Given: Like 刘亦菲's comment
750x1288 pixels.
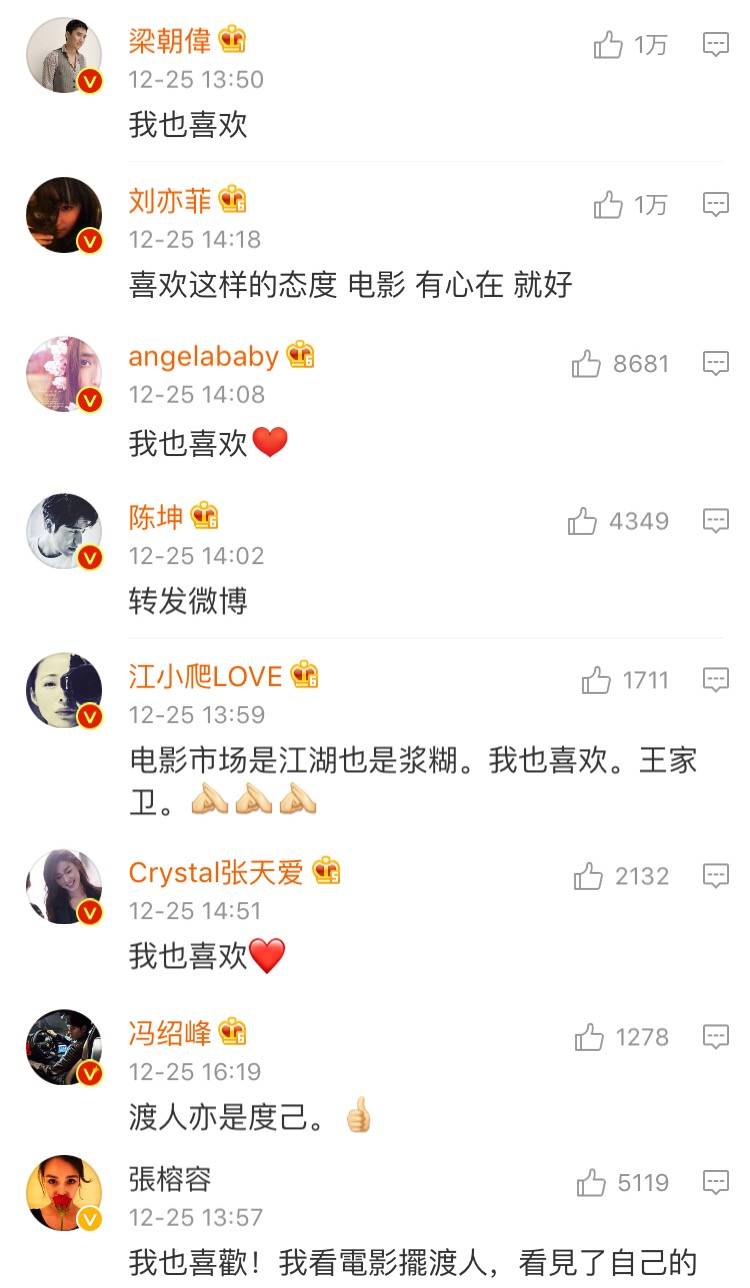Looking at the screenshot, I should click(x=608, y=205).
